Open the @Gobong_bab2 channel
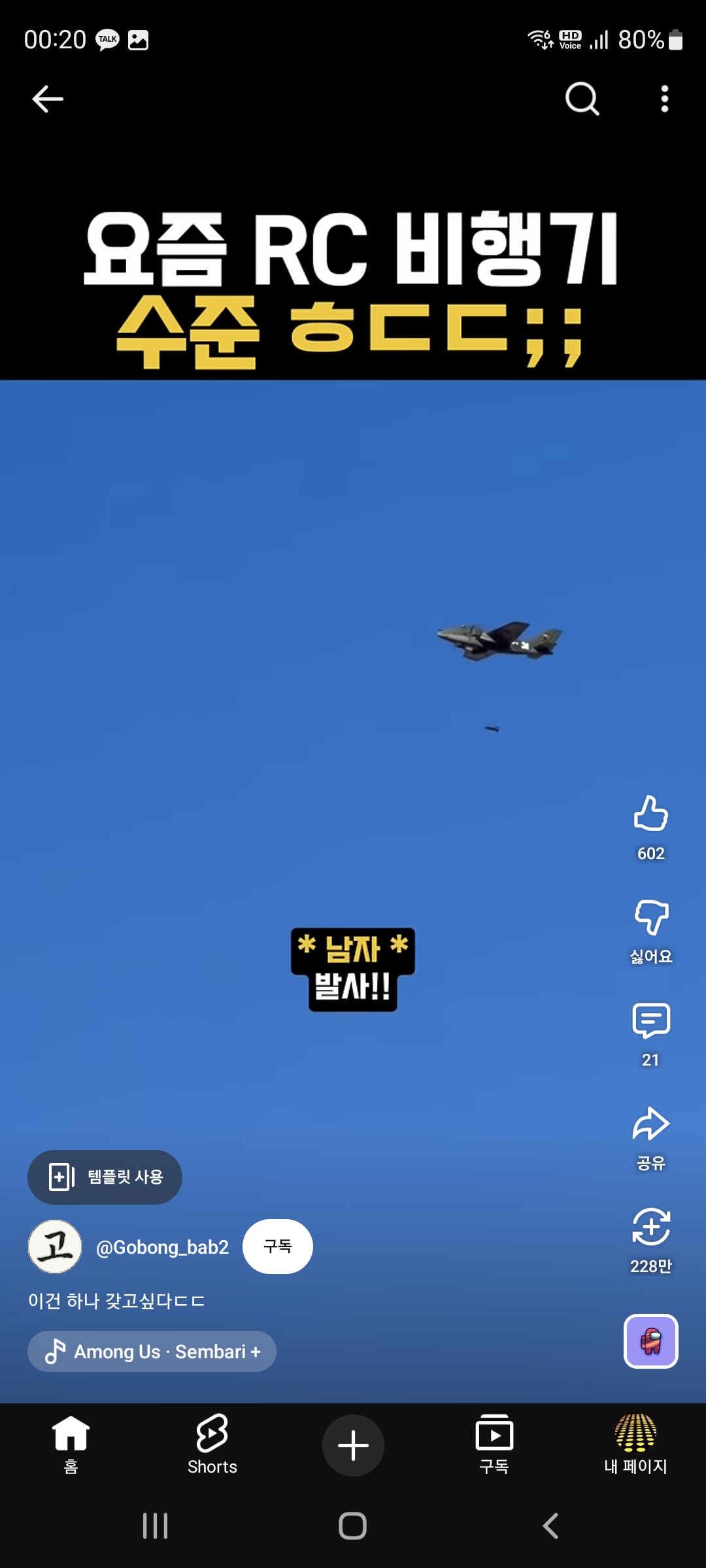Viewport: 706px width, 1568px height. point(162,1247)
